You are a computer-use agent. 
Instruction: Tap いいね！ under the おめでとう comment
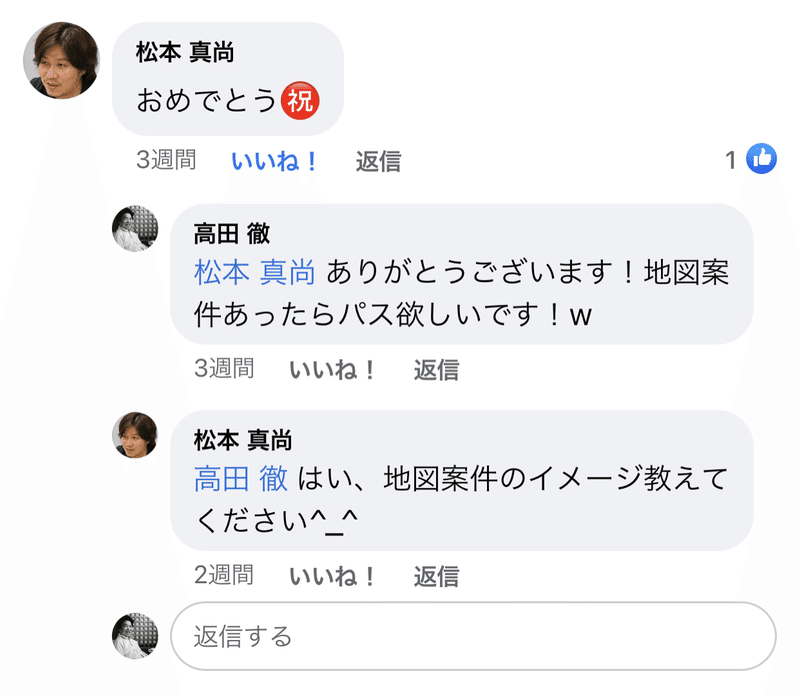[x=275, y=161]
